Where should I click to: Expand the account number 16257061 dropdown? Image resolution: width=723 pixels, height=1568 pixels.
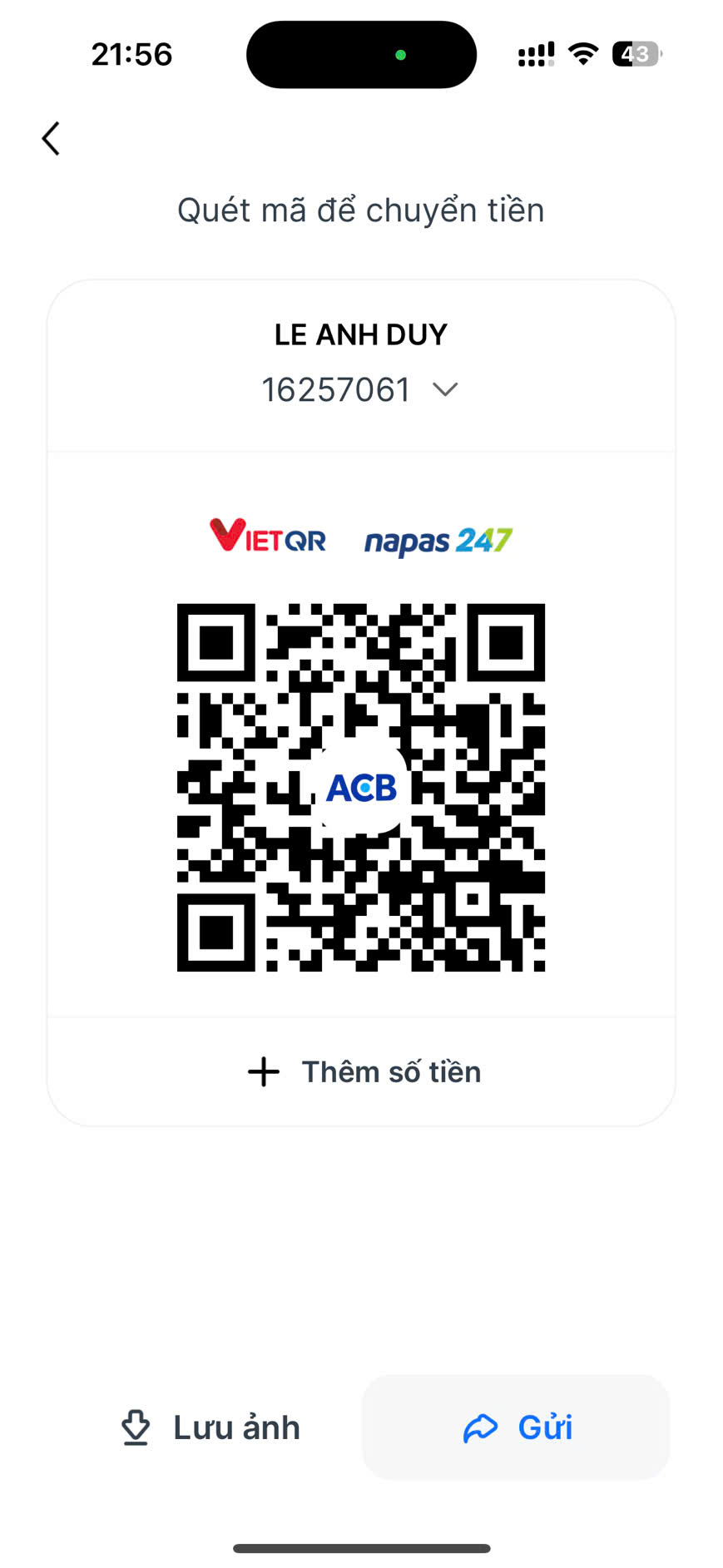pos(445,389)
